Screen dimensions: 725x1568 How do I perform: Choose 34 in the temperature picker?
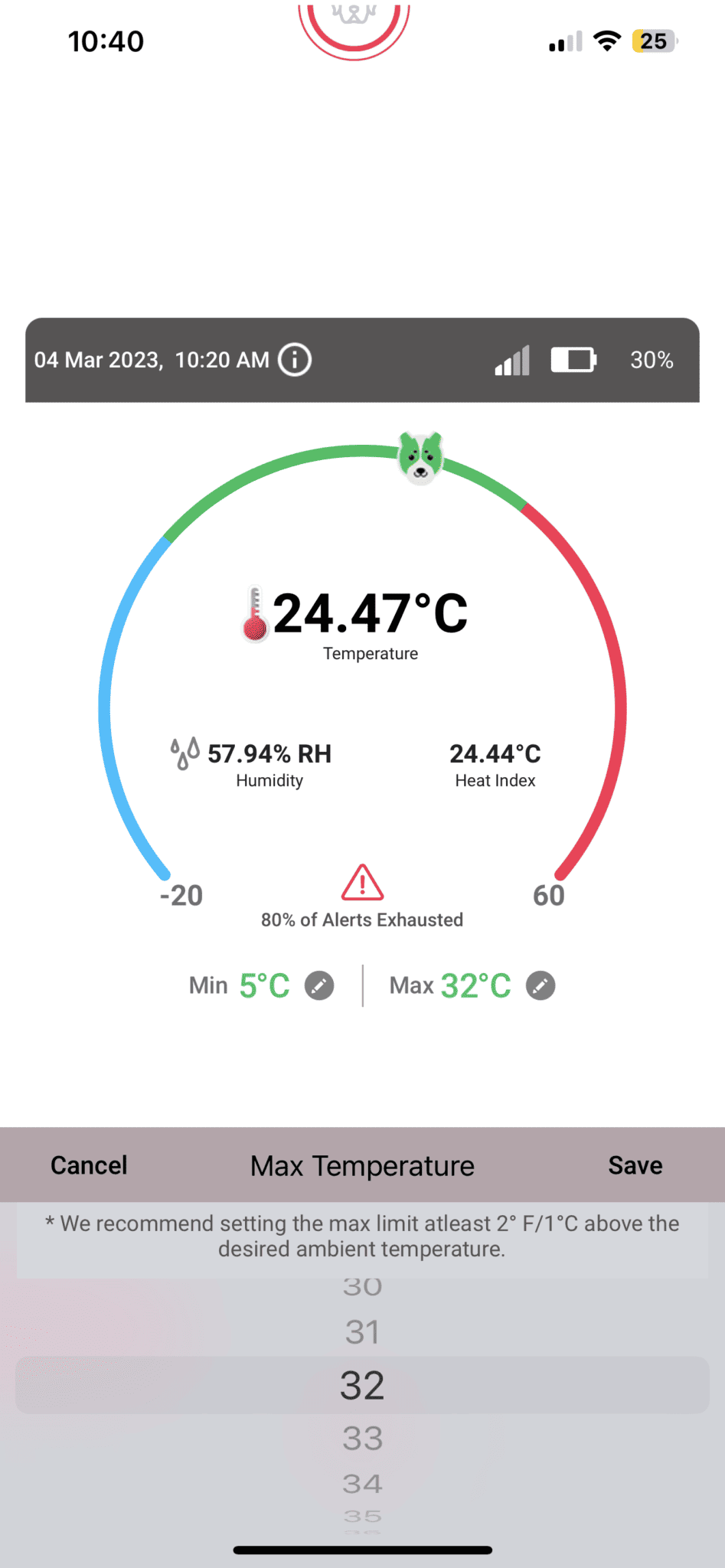362,1484
